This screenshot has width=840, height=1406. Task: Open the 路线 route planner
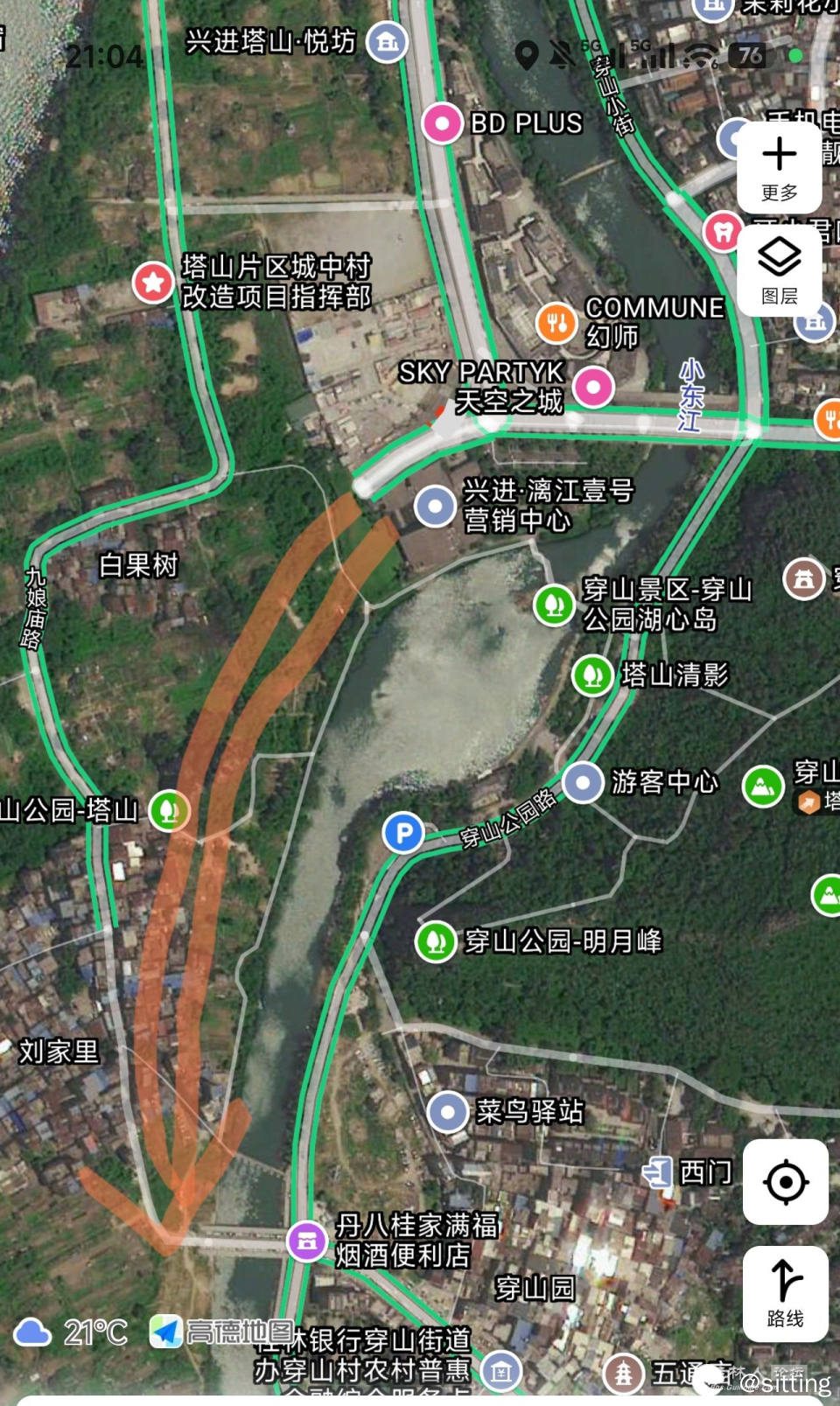click(785, 1293)
